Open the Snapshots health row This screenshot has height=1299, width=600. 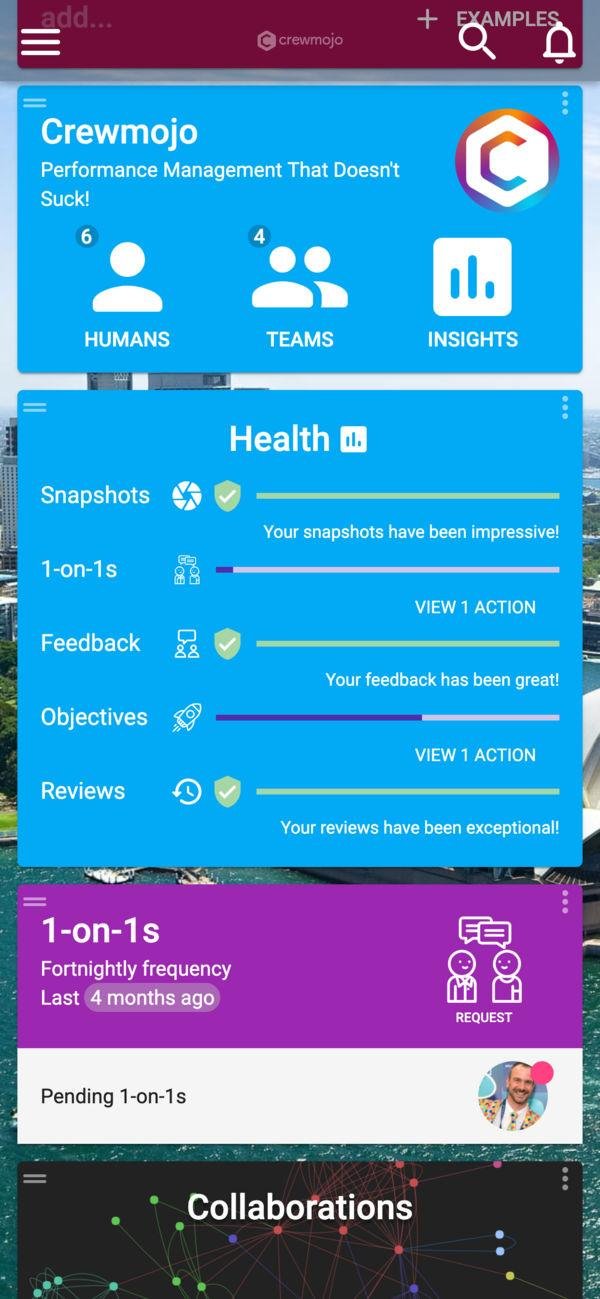coord(95,495)
